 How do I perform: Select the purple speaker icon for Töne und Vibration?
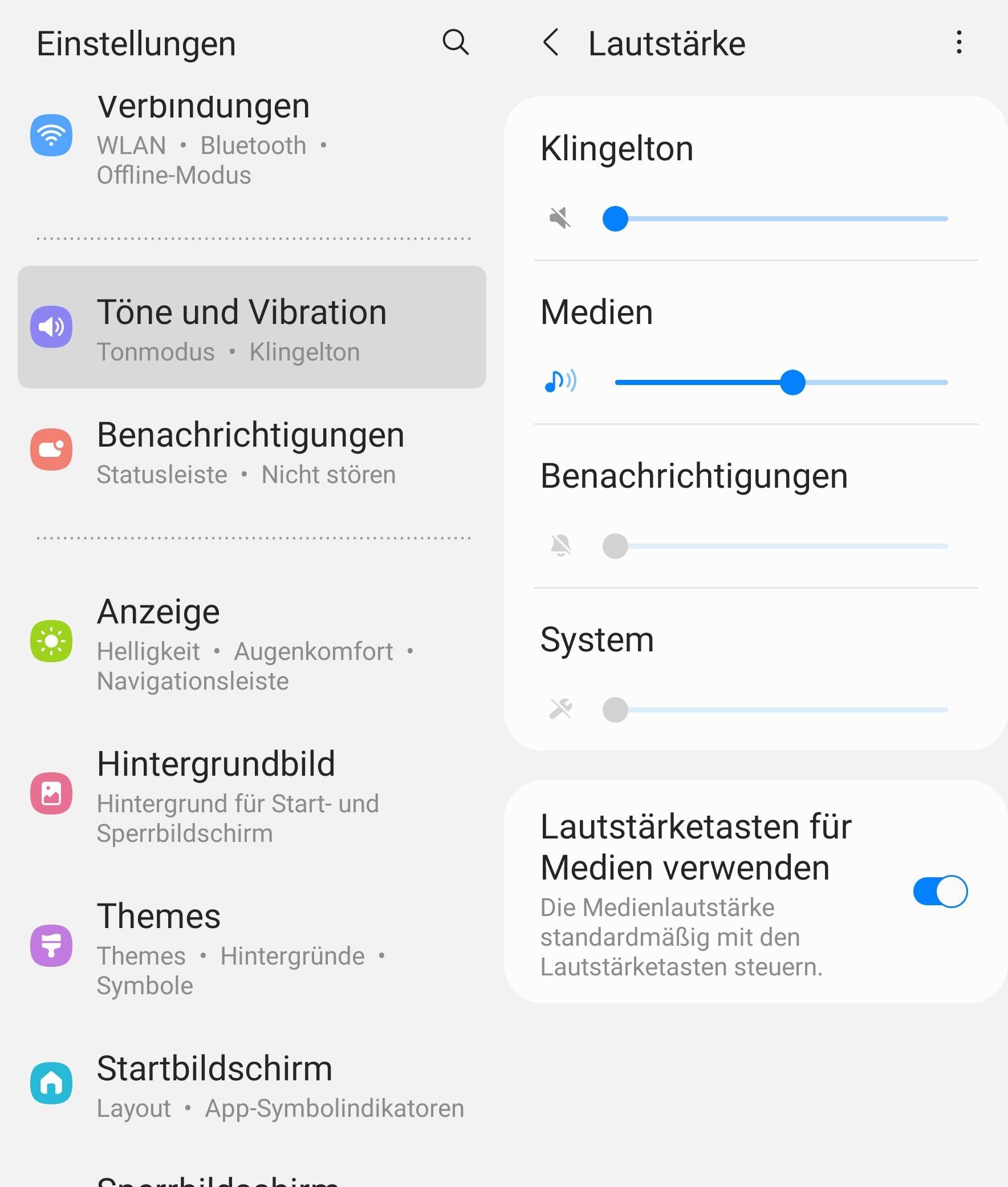pos(51,326)
